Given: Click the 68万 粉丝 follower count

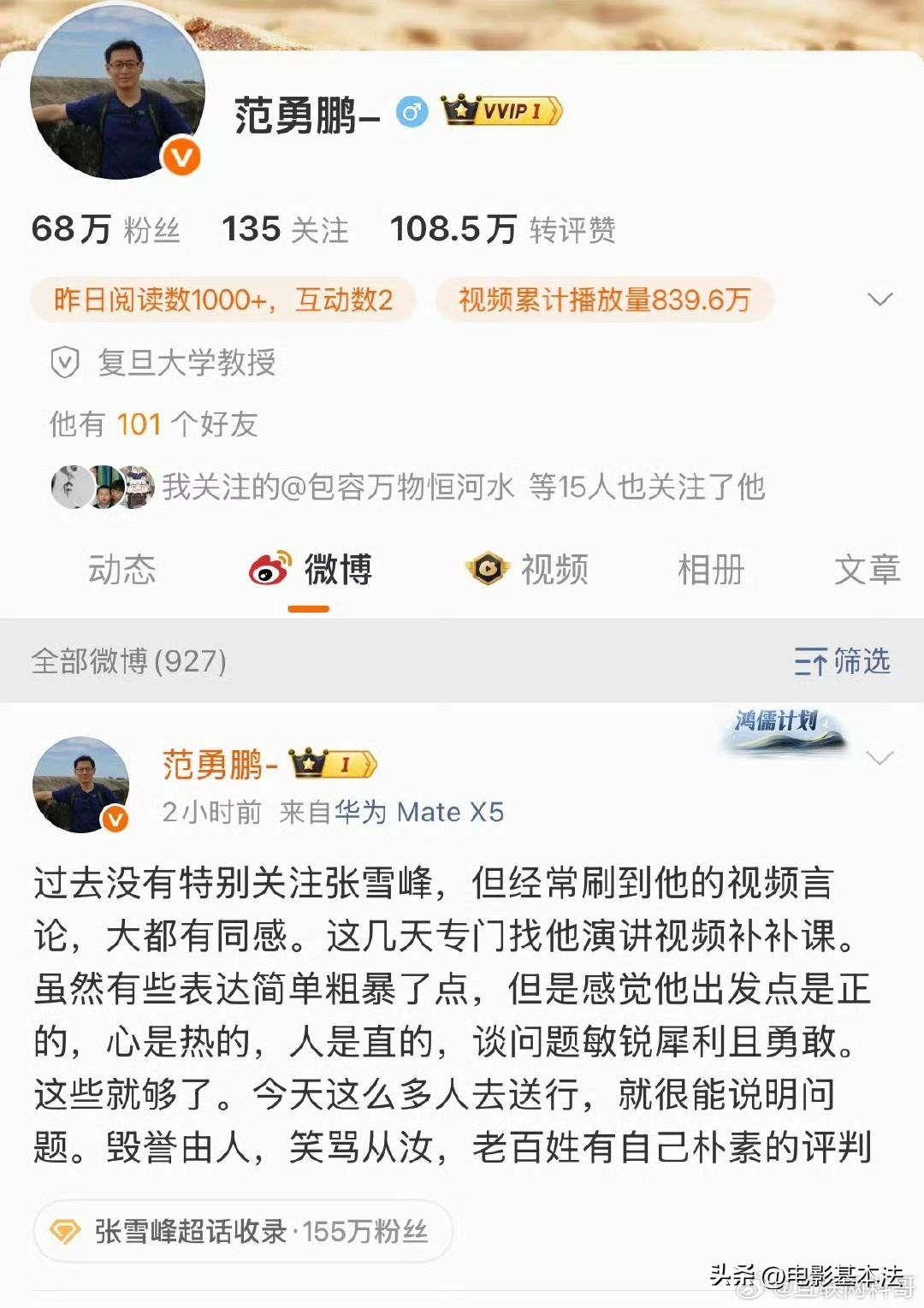Looking at the screenshot, I should (x=105, y=229).
